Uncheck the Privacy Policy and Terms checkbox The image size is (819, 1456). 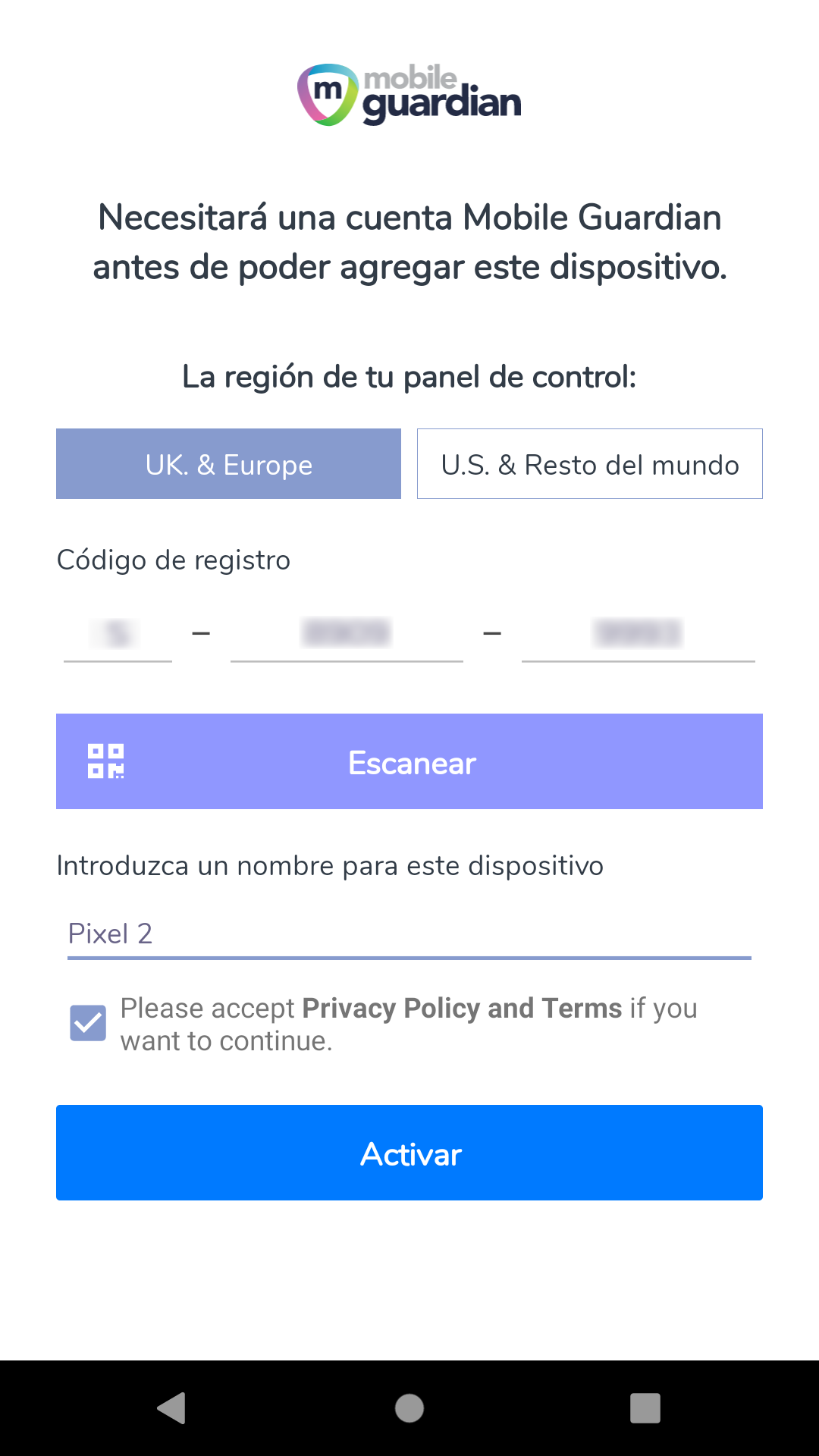(88, 1024)
